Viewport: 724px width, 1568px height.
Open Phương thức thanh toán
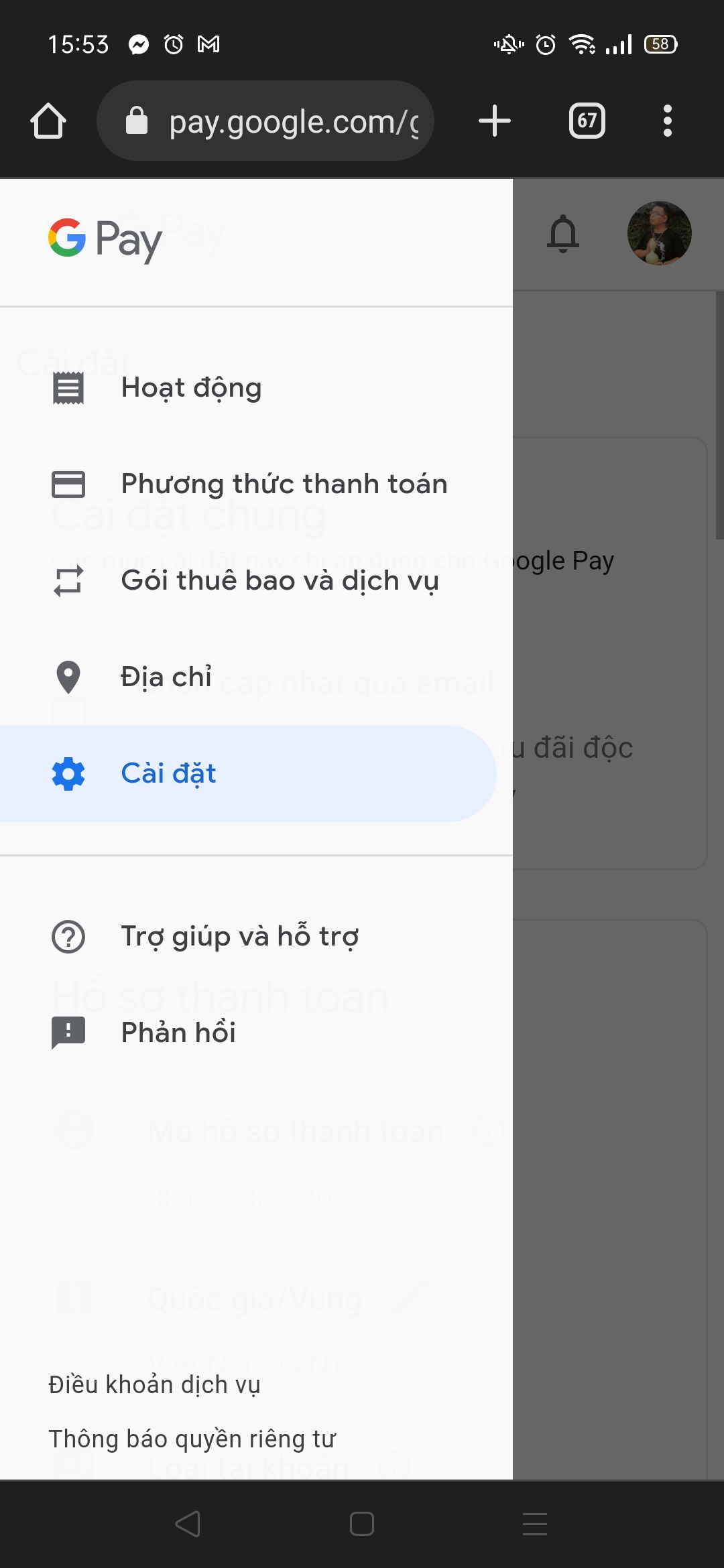click(x=284, y=484)
